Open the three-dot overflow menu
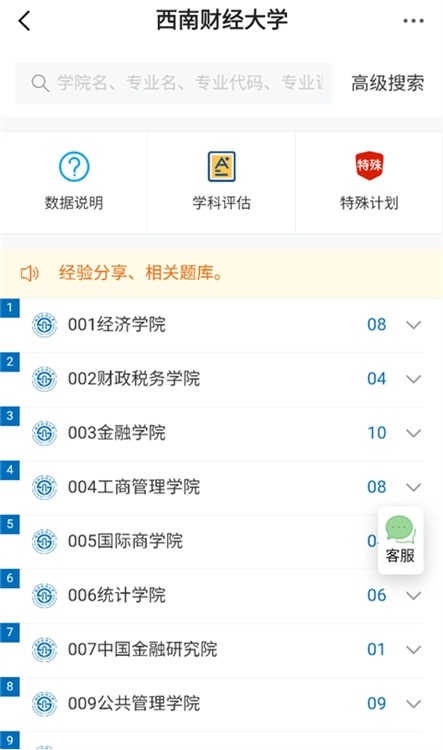The image size is (443, 750). point(413,21)
